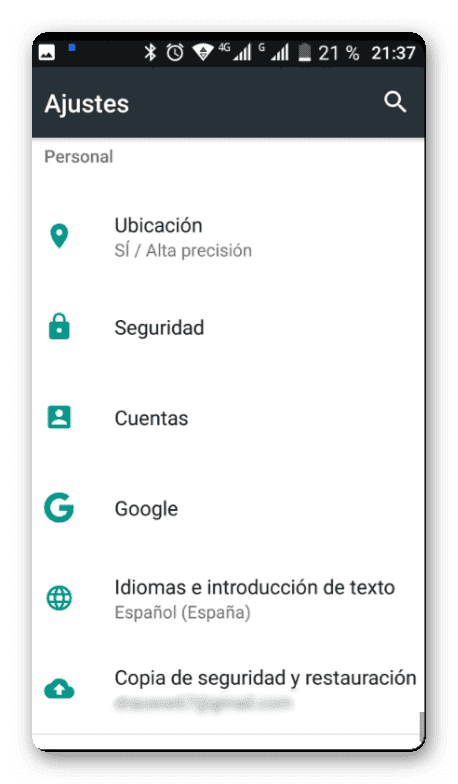Open the Cuentas row
This screenshot has height=784, width=458.
click(228, 418)
